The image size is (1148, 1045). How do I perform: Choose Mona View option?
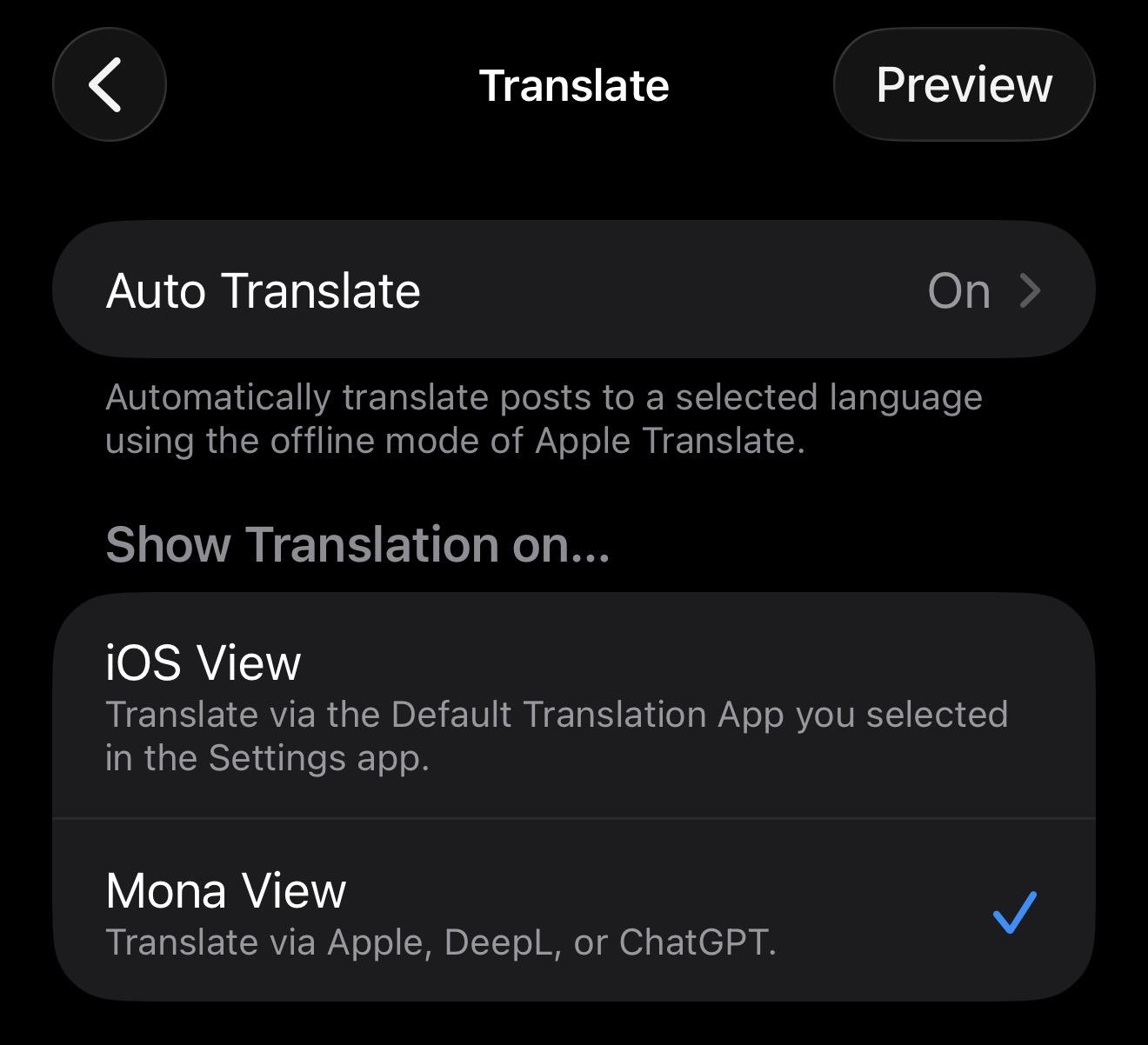tap(573, 910)
